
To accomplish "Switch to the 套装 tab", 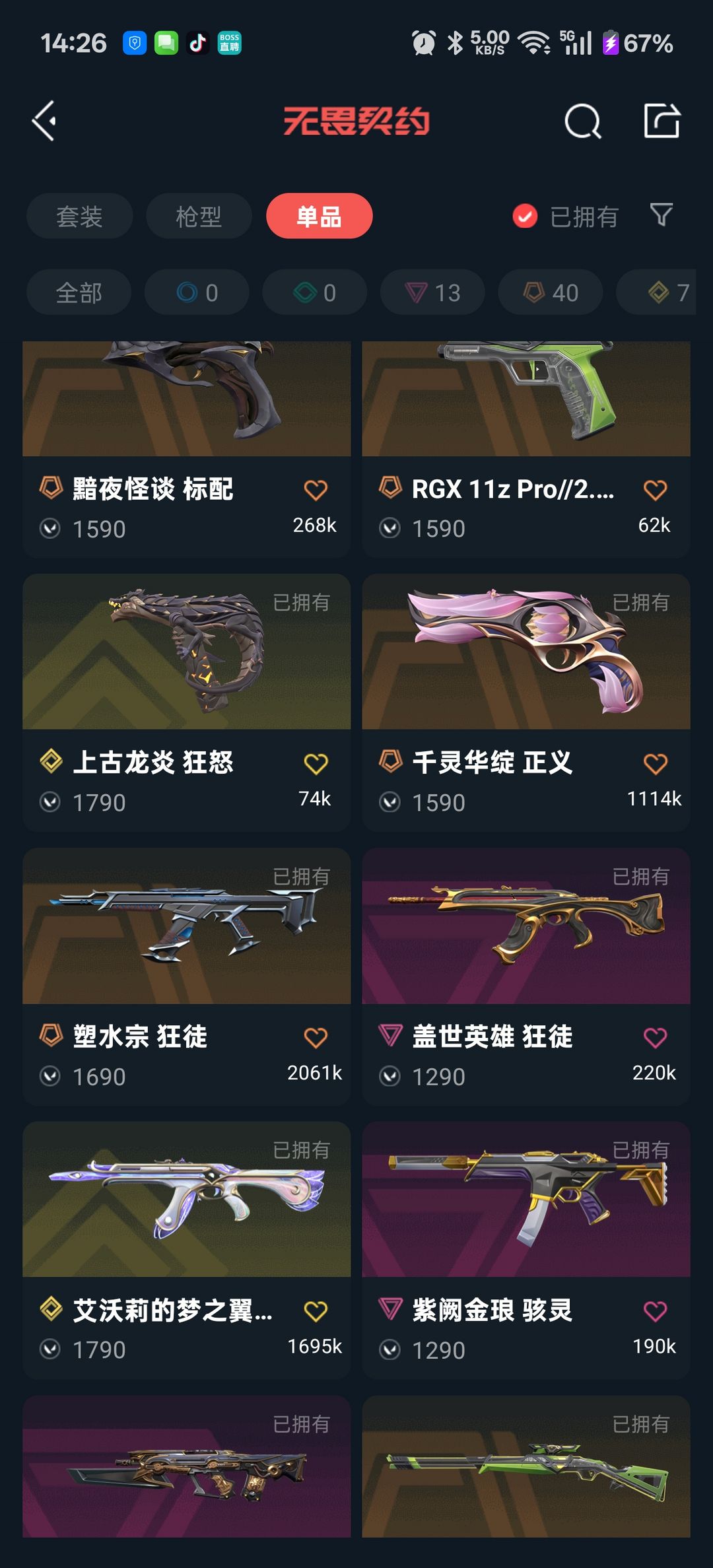I will (x=79, y=217).
